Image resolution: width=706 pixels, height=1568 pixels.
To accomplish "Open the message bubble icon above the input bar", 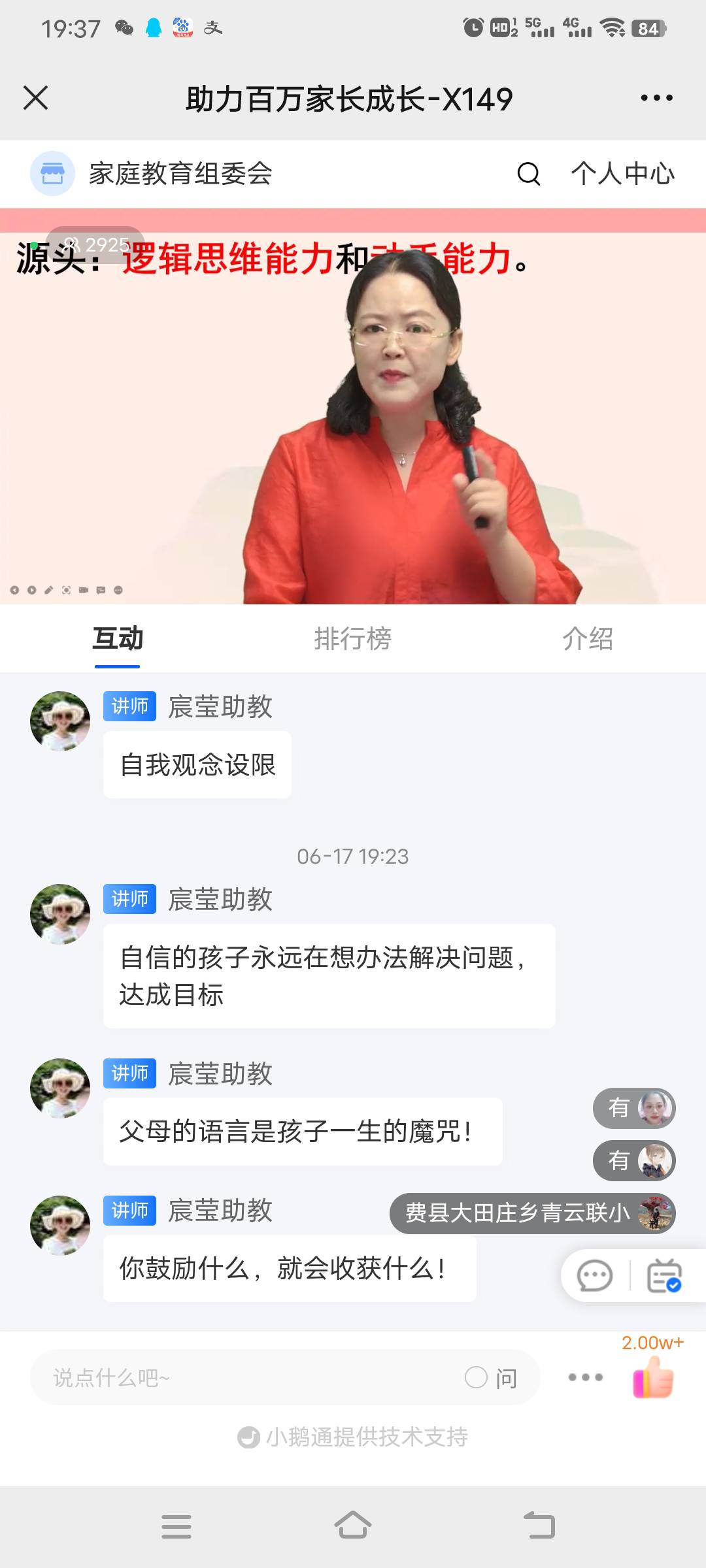I will [x=594, y=1275].
